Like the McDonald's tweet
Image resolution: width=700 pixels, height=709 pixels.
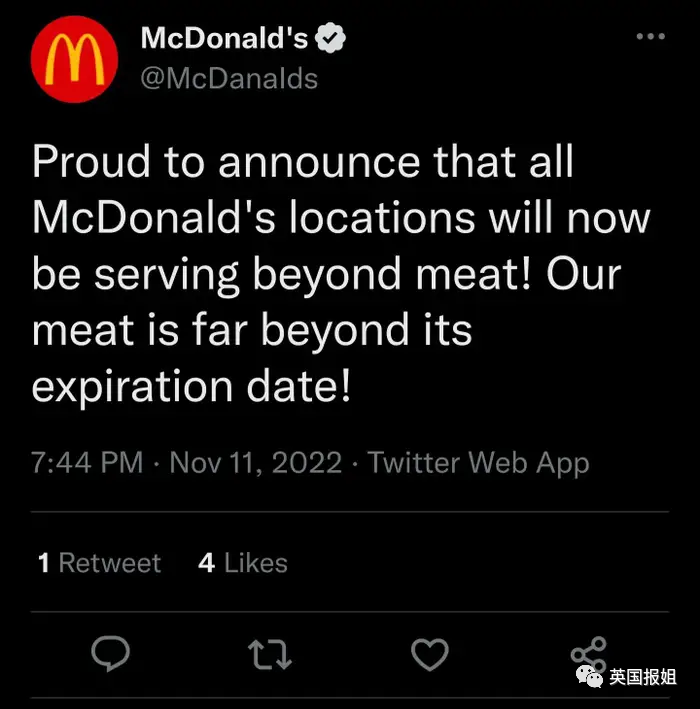(x=430, y=655)
